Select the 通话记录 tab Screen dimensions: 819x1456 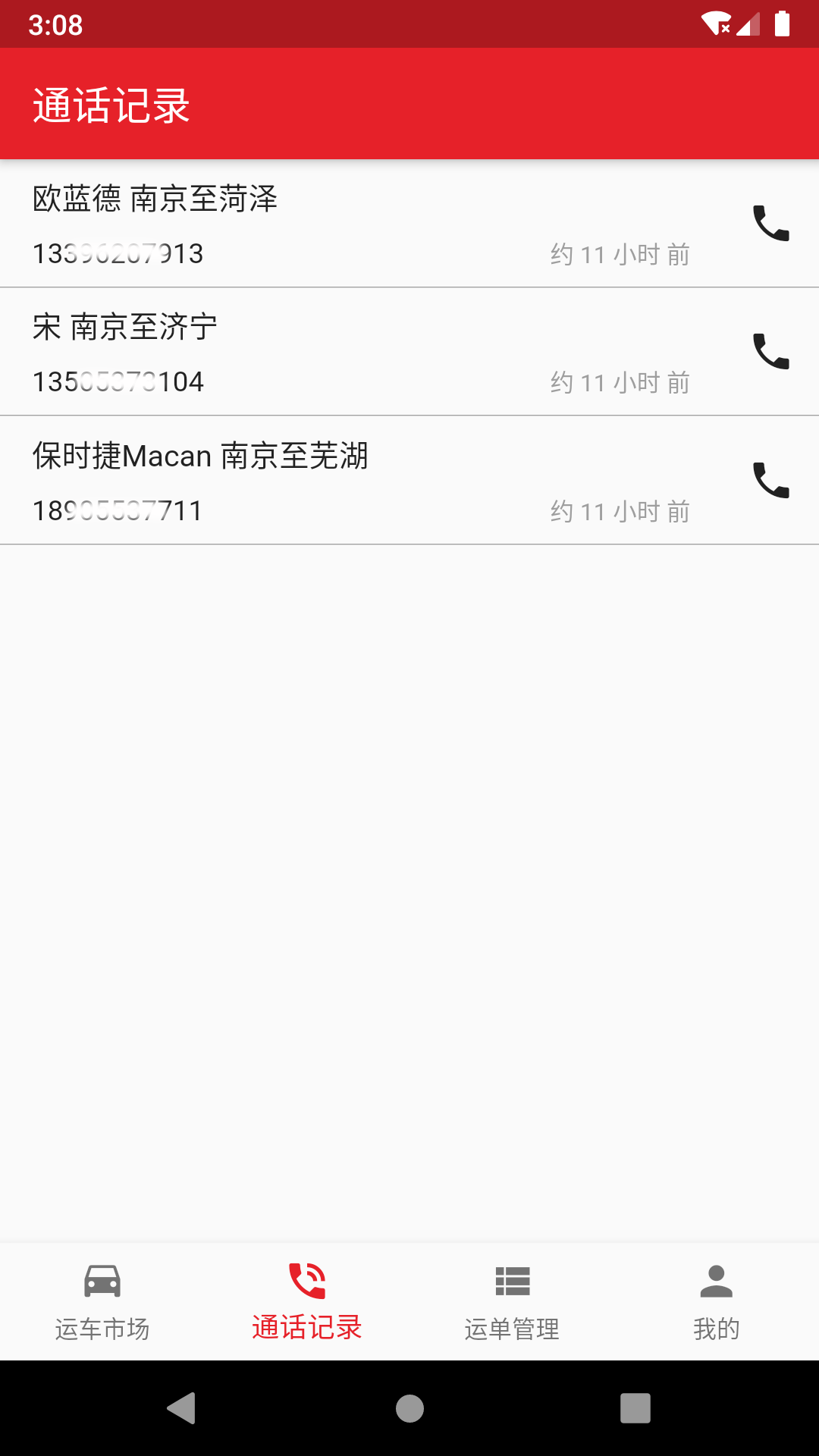tap(307, 1302)
